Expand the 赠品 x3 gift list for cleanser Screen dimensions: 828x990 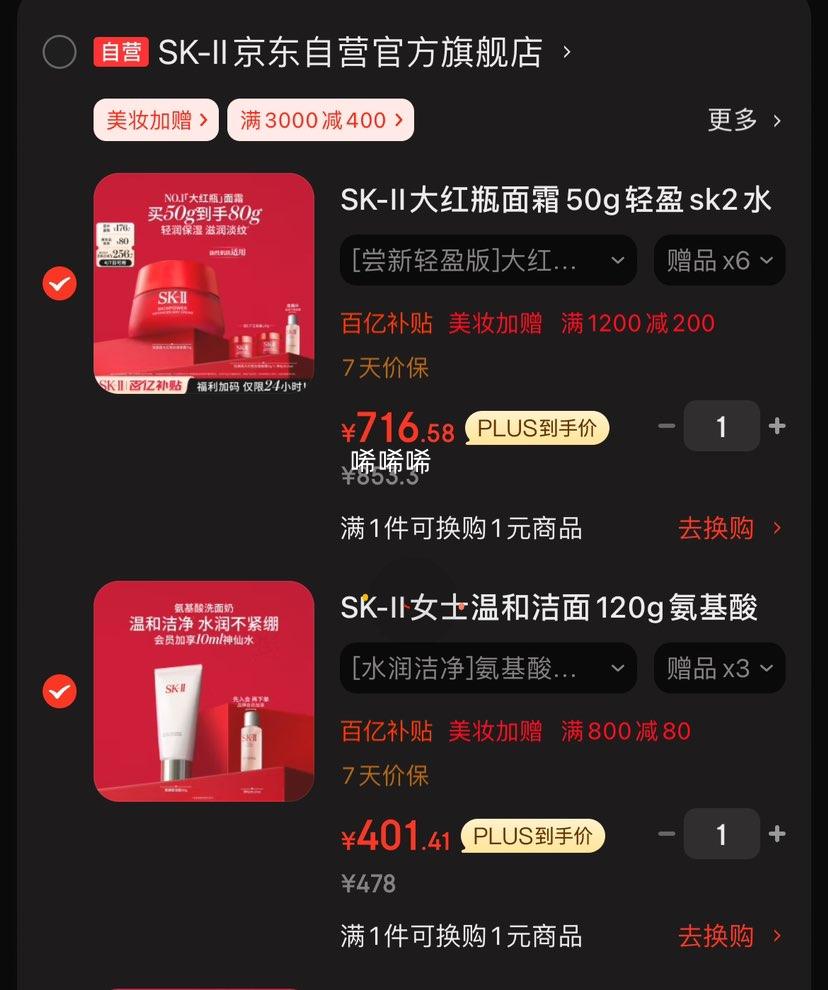(719, 668)
